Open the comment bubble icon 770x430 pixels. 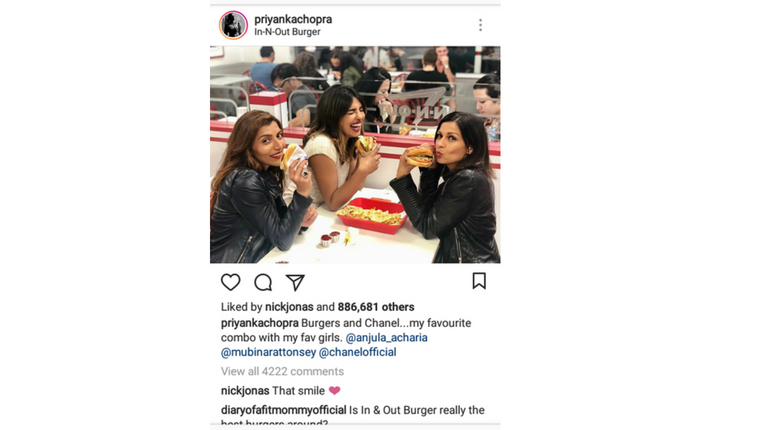click(x=263, y=282)
